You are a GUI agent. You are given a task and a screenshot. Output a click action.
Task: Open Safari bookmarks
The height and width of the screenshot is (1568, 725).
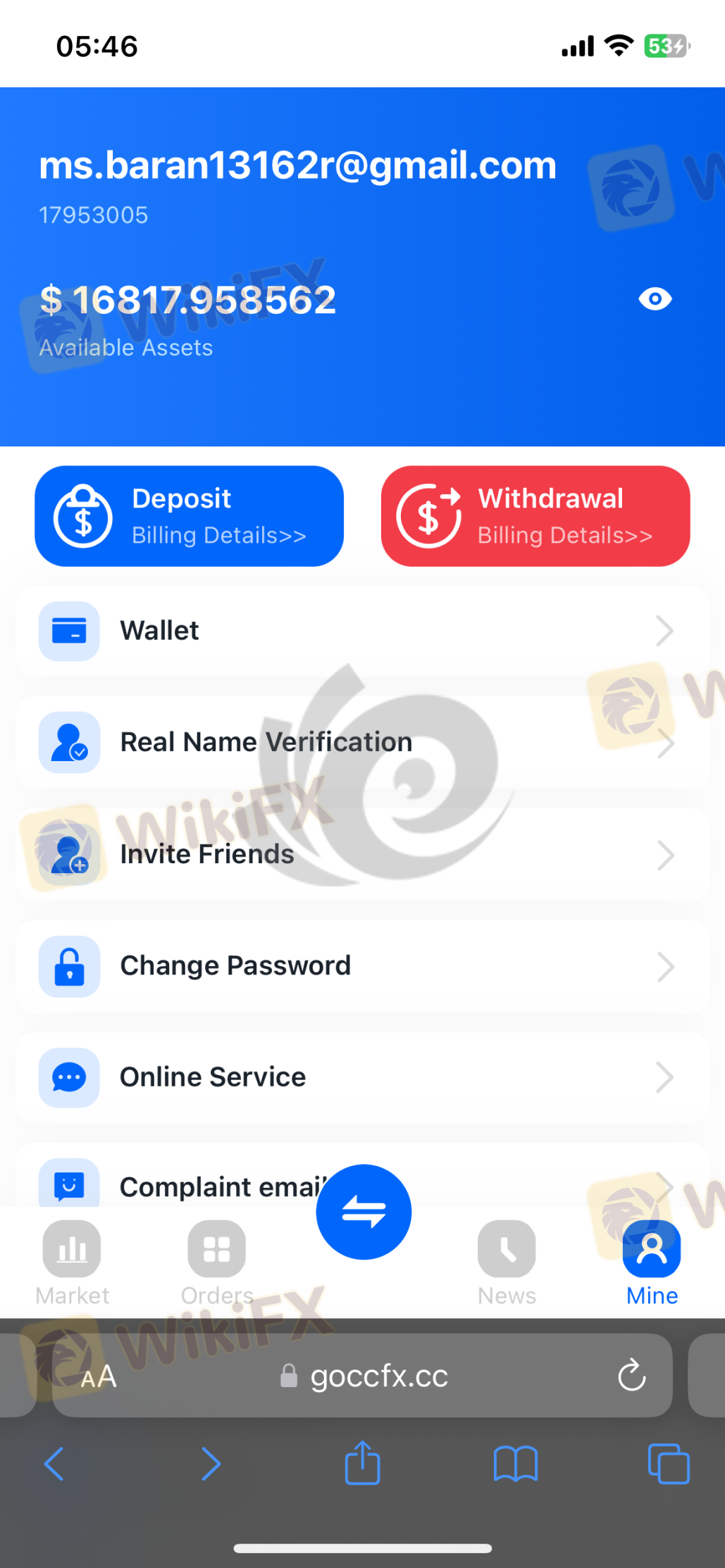(x=515, y=1464)
